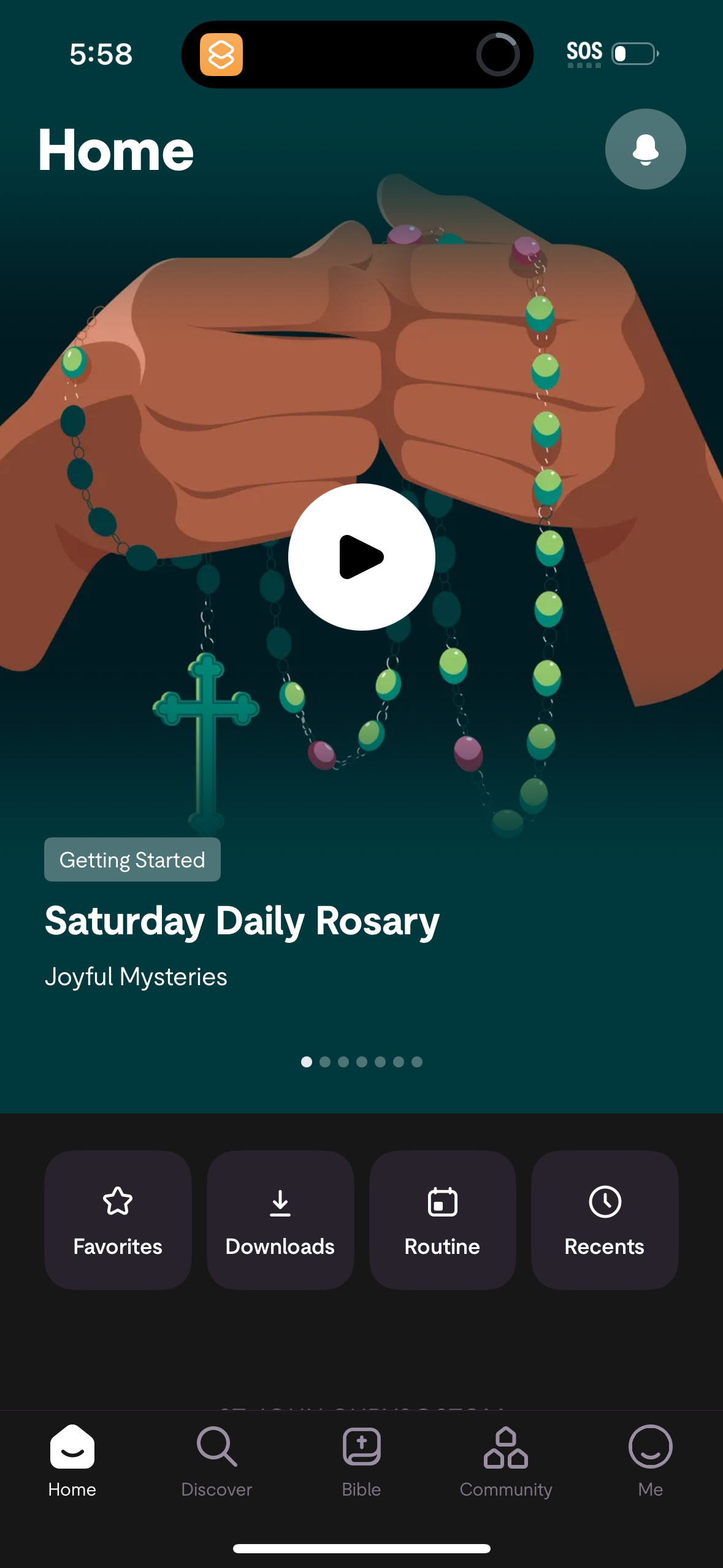Open Downloads shortcut

coord(280,1220)
